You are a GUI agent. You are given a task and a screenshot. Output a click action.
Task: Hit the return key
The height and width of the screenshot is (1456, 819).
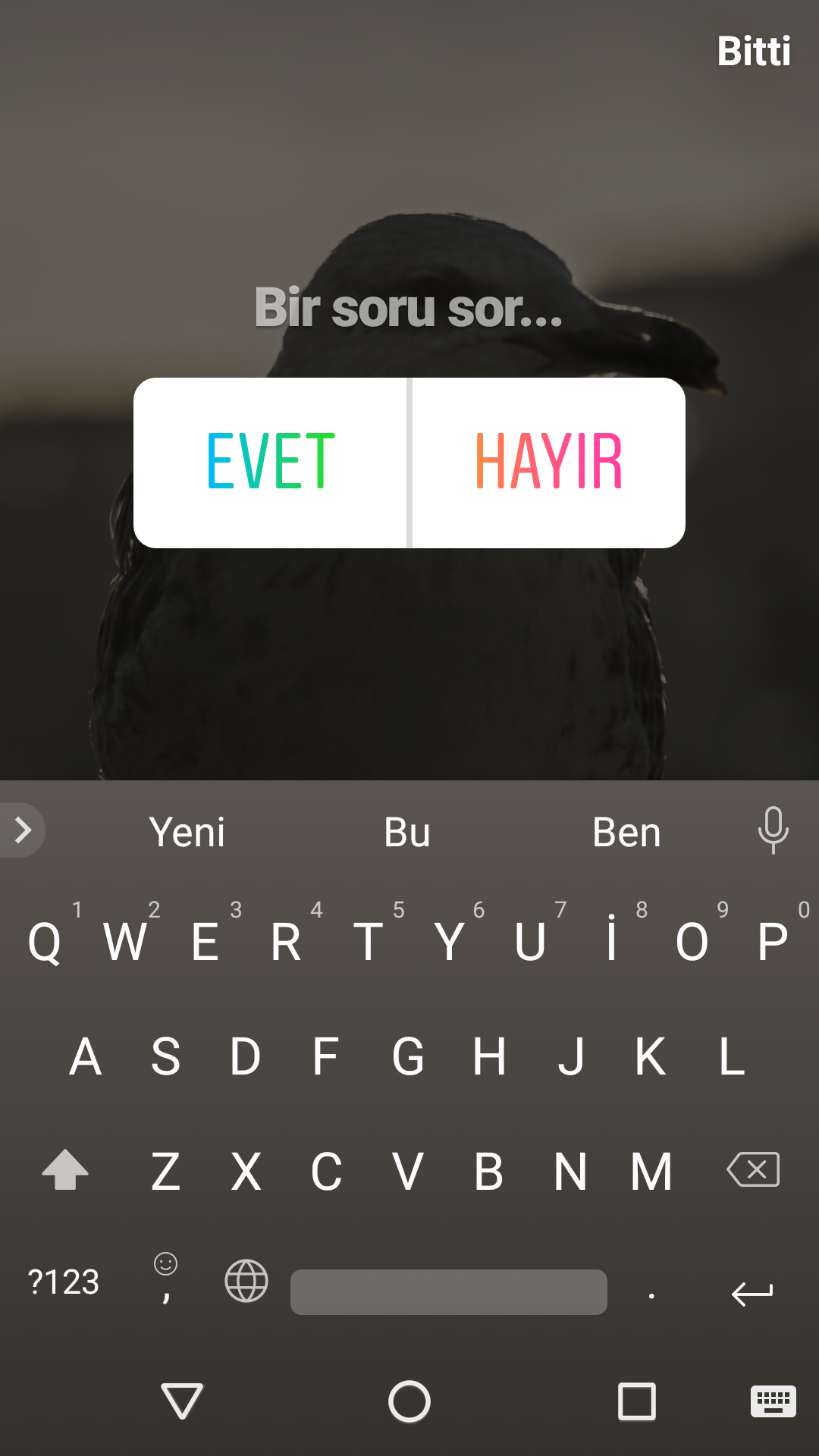tap(752, 1293)
